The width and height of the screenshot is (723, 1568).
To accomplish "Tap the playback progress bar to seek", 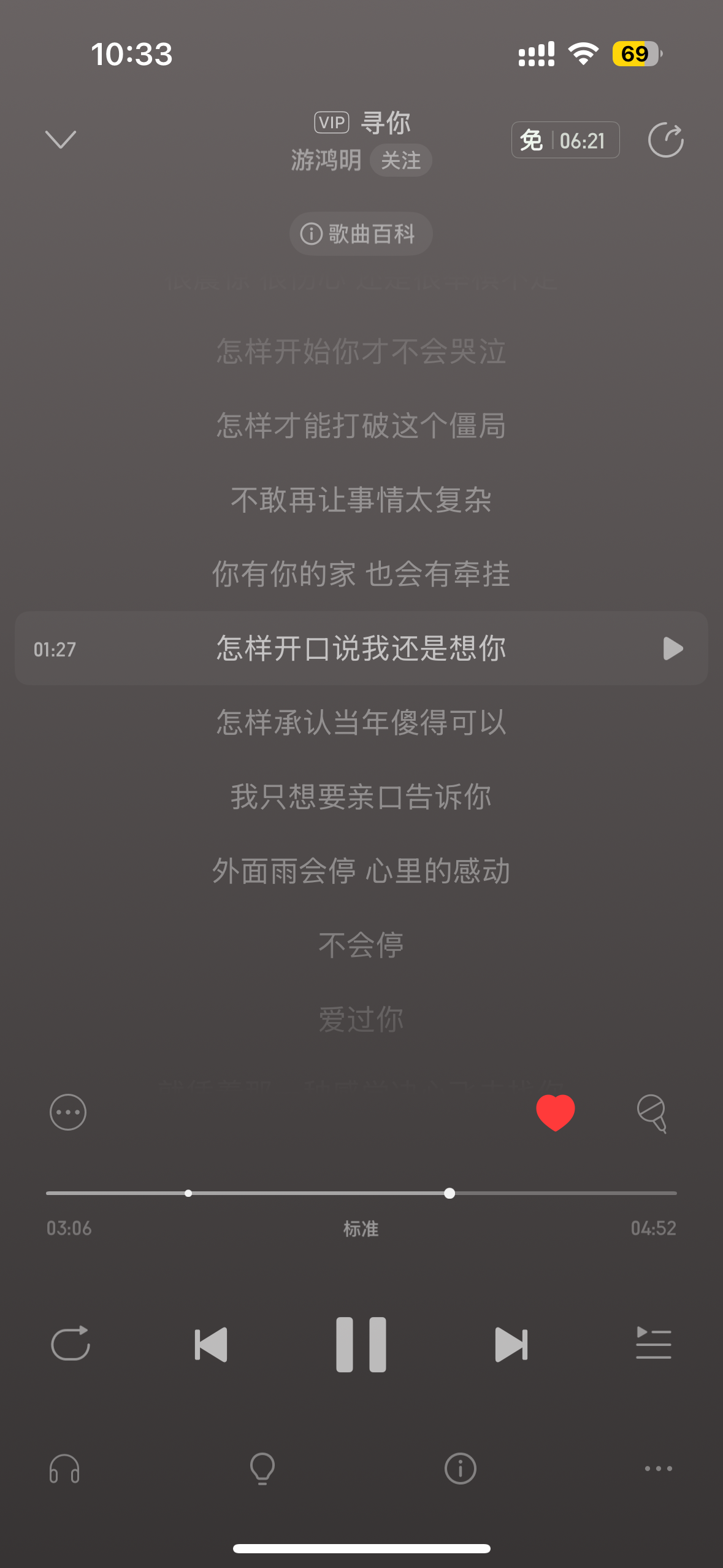I will [x=361, y=1193].
